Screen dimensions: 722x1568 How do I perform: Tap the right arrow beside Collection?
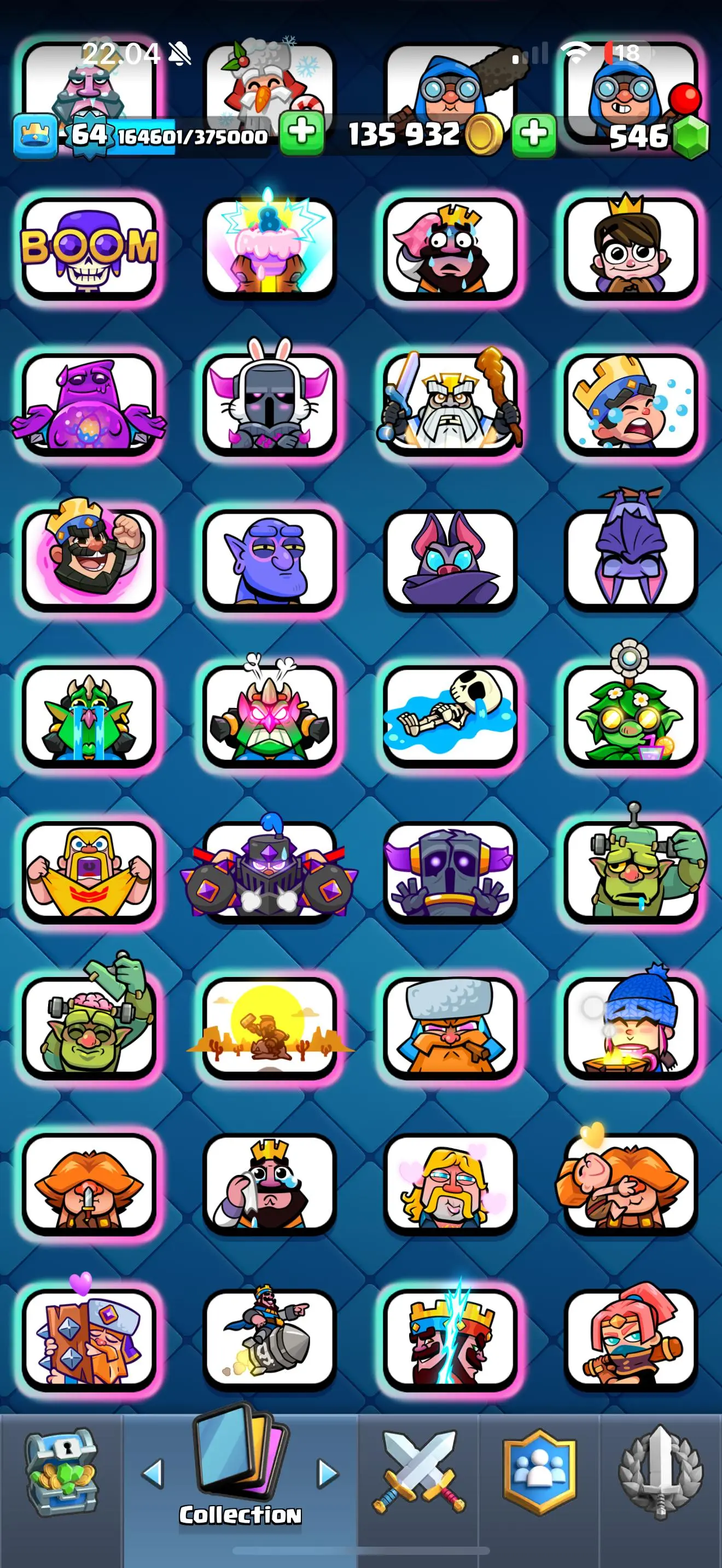[x=328, y=1473]
